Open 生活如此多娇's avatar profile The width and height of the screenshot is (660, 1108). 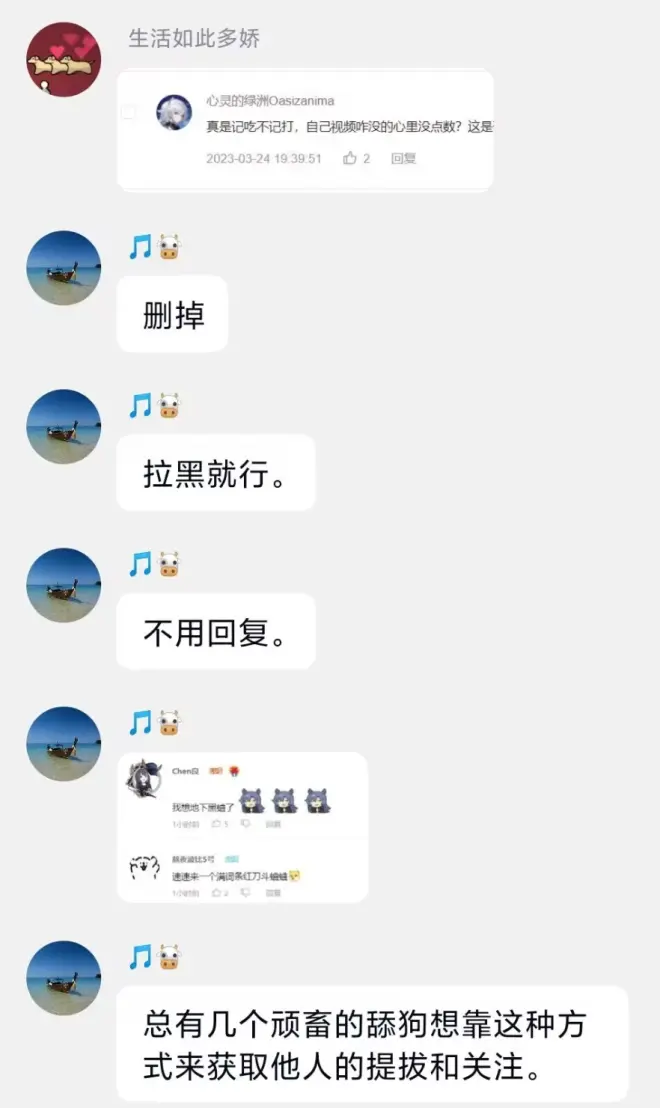[x=63, y=59]
